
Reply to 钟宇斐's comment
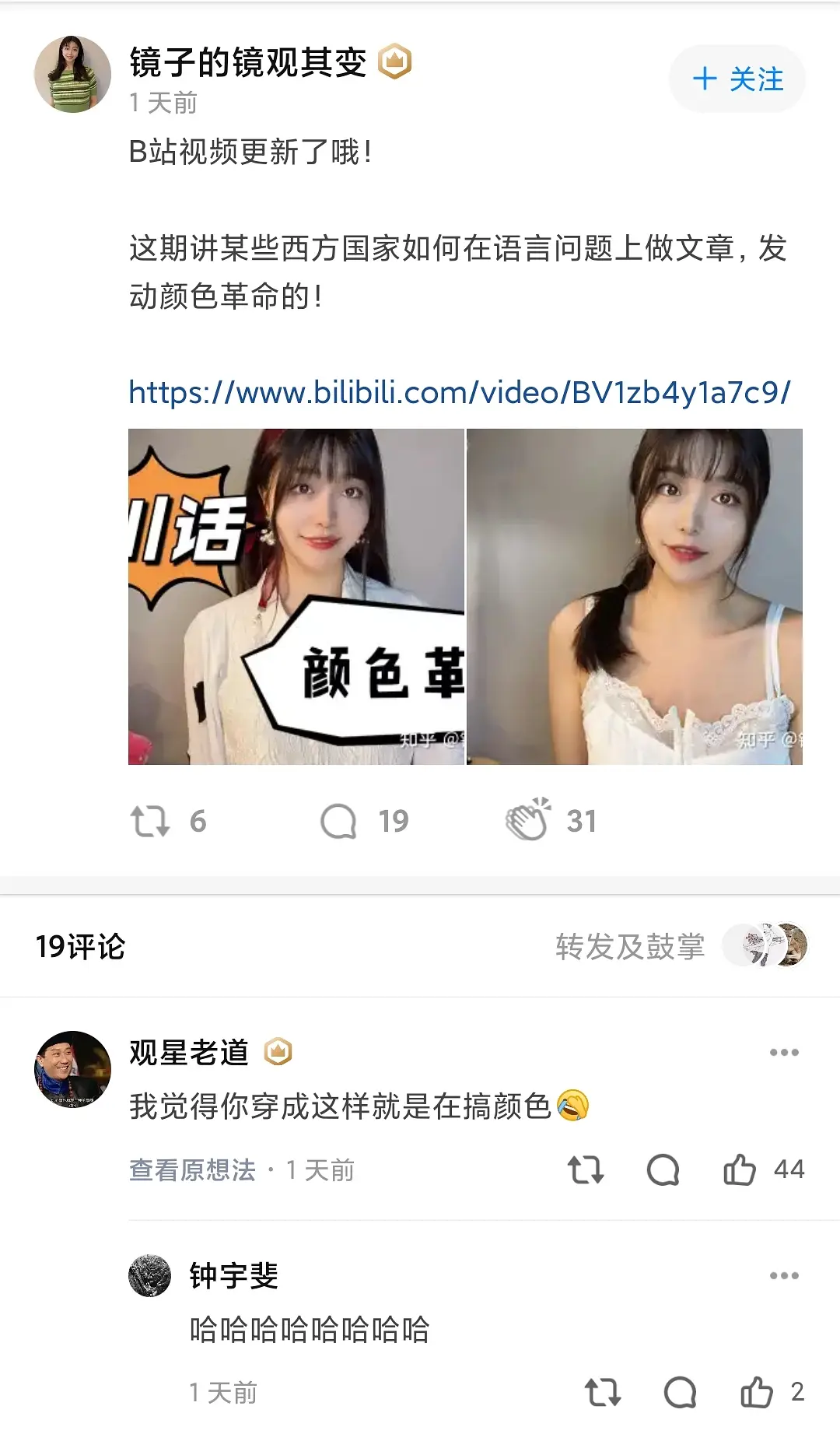(x=681, y=1392)
